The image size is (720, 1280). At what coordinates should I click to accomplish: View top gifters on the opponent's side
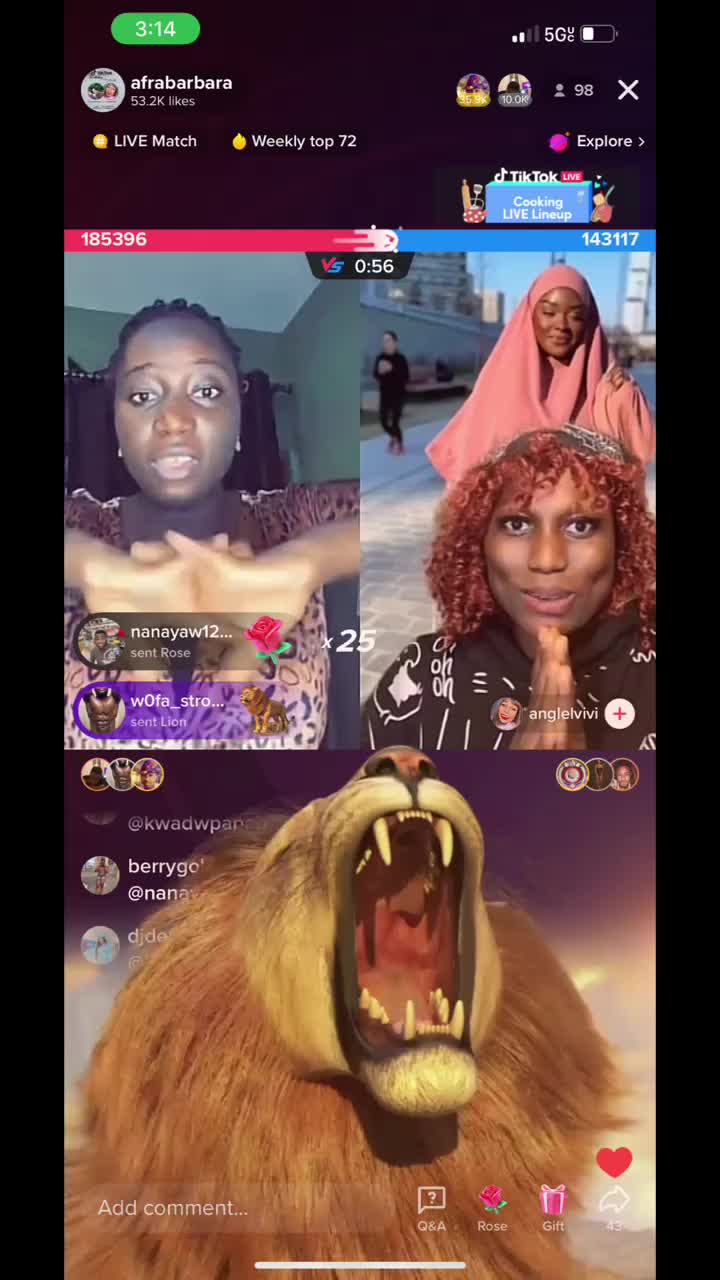point(598,774)
